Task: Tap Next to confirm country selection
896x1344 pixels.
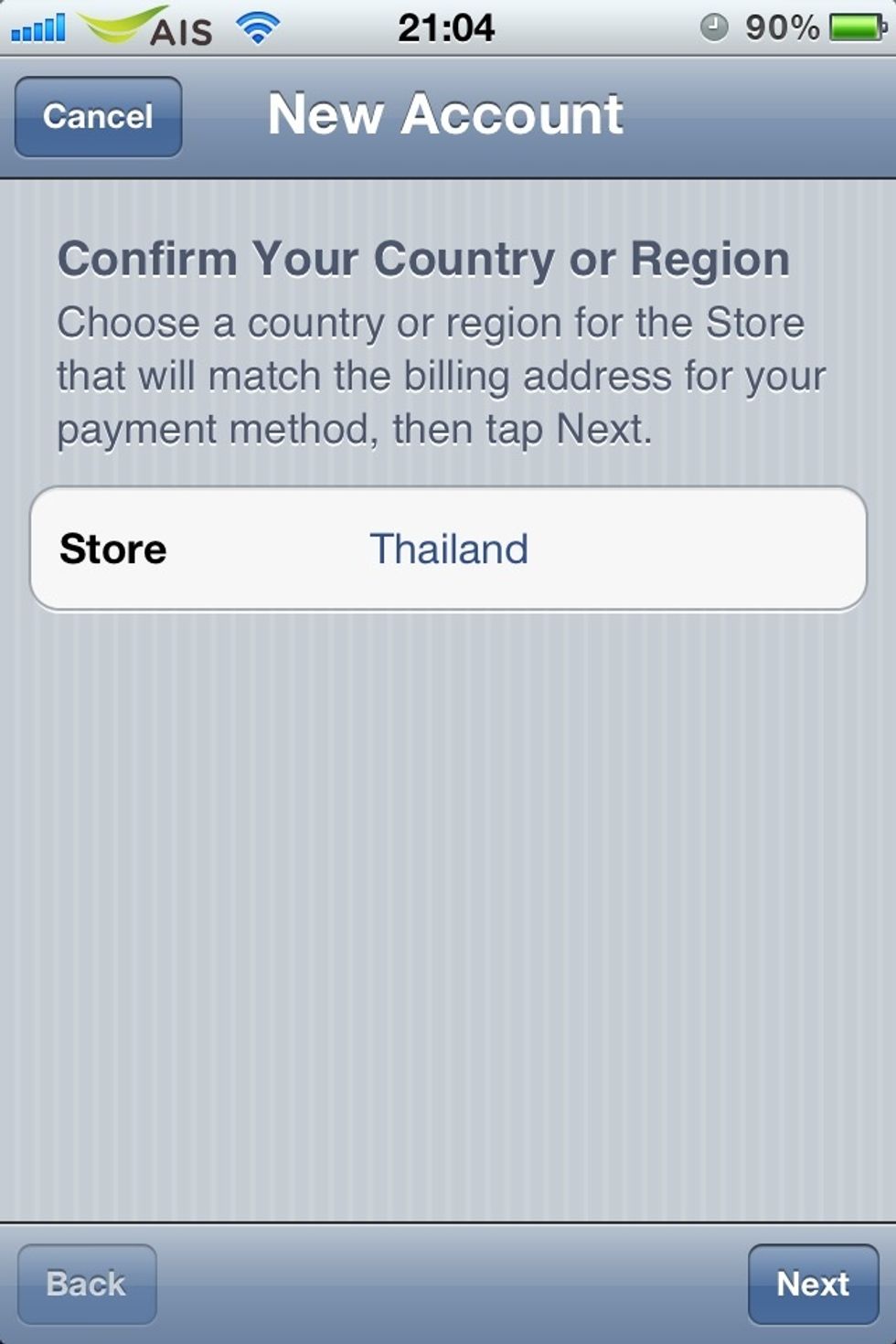Action: pyautogui.click(x=813, y=1284)
